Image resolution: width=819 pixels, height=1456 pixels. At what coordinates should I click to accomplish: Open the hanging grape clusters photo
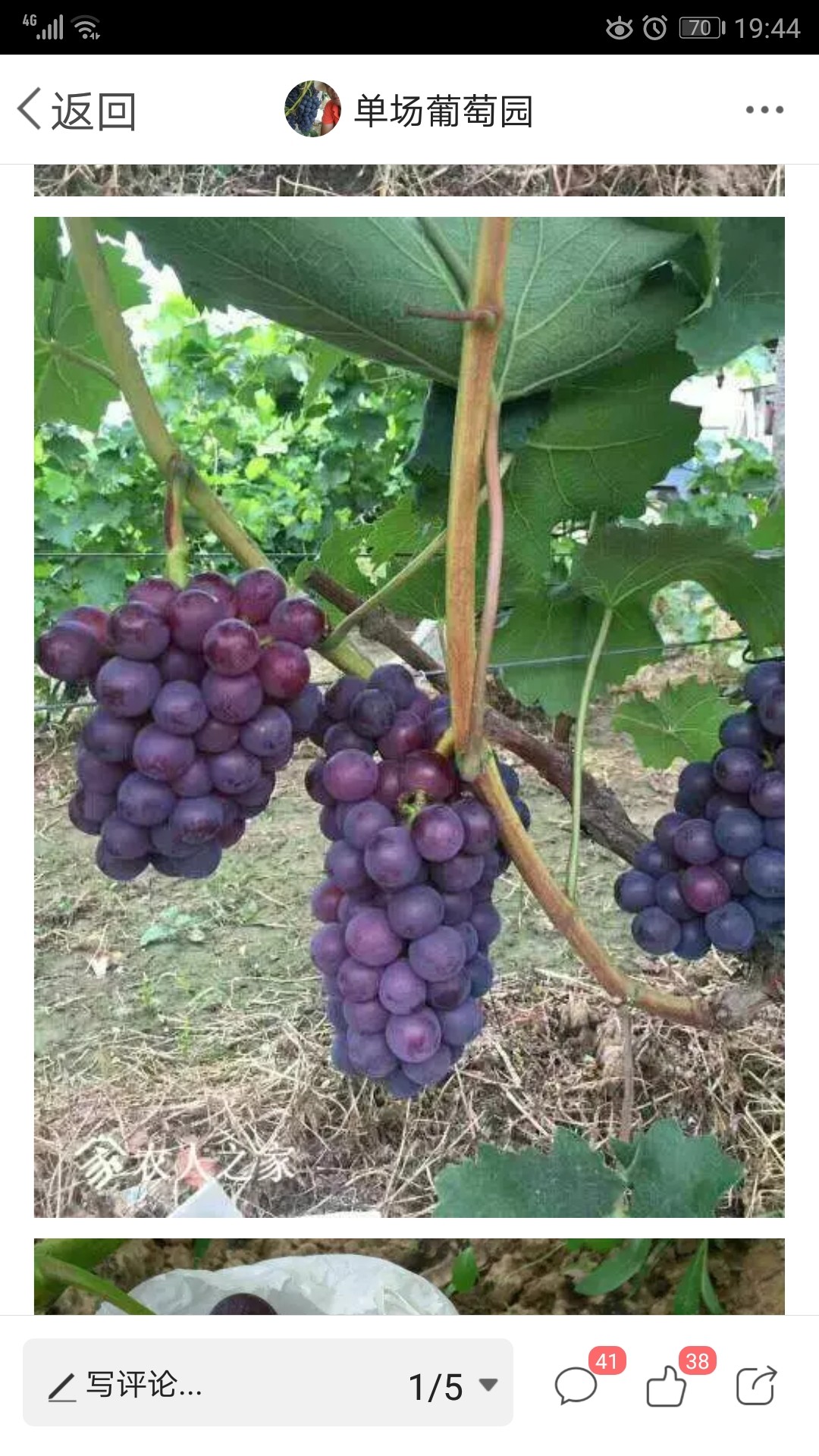(409, 717)
